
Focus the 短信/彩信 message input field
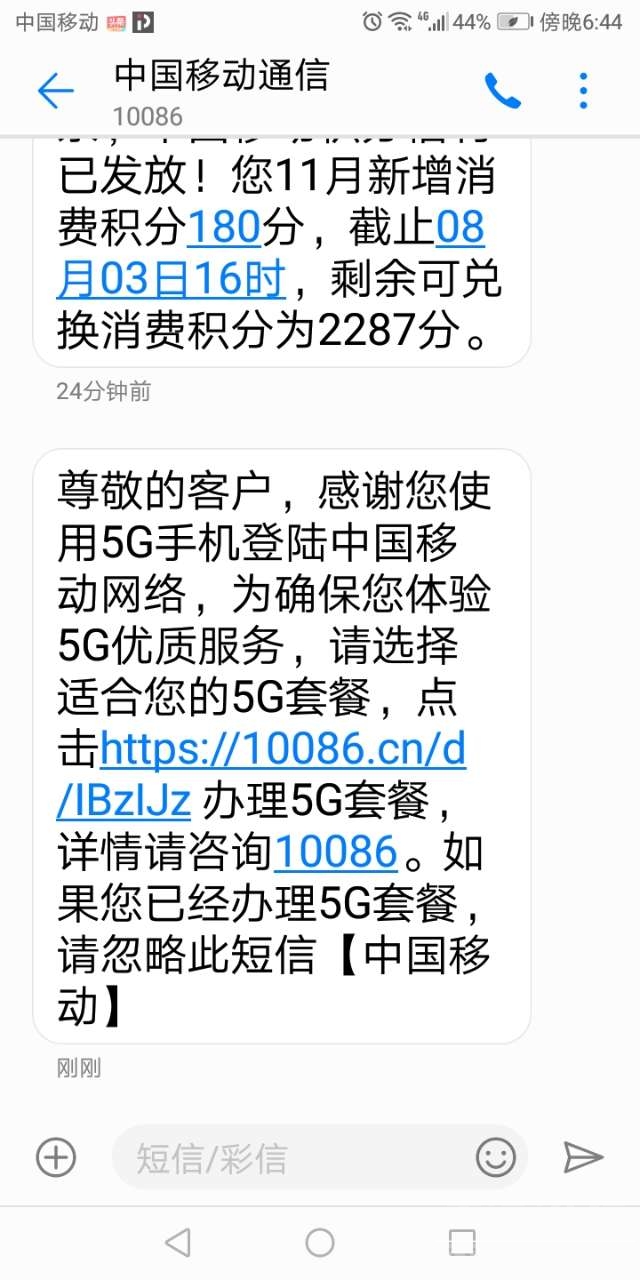point(290,1158)
